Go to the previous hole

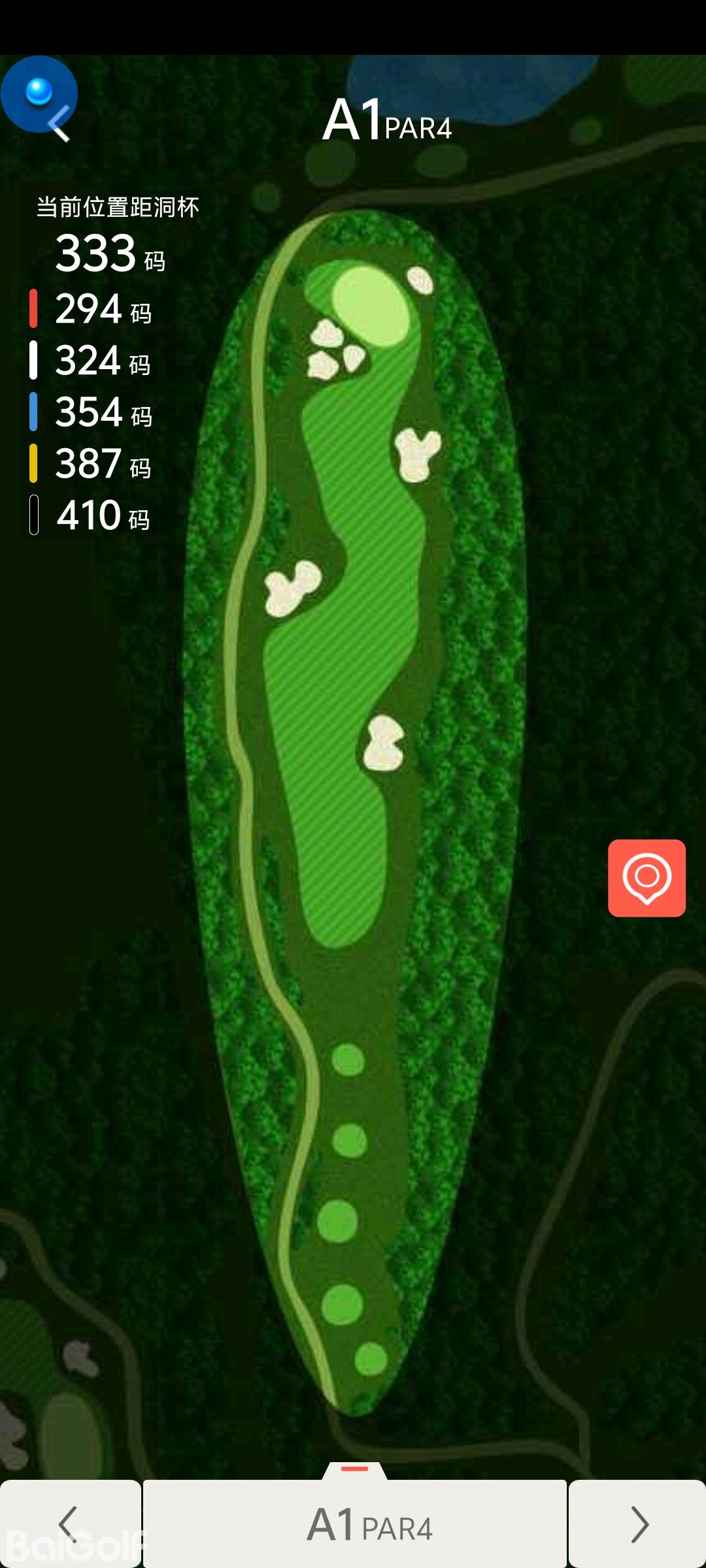click(69, 1524)
